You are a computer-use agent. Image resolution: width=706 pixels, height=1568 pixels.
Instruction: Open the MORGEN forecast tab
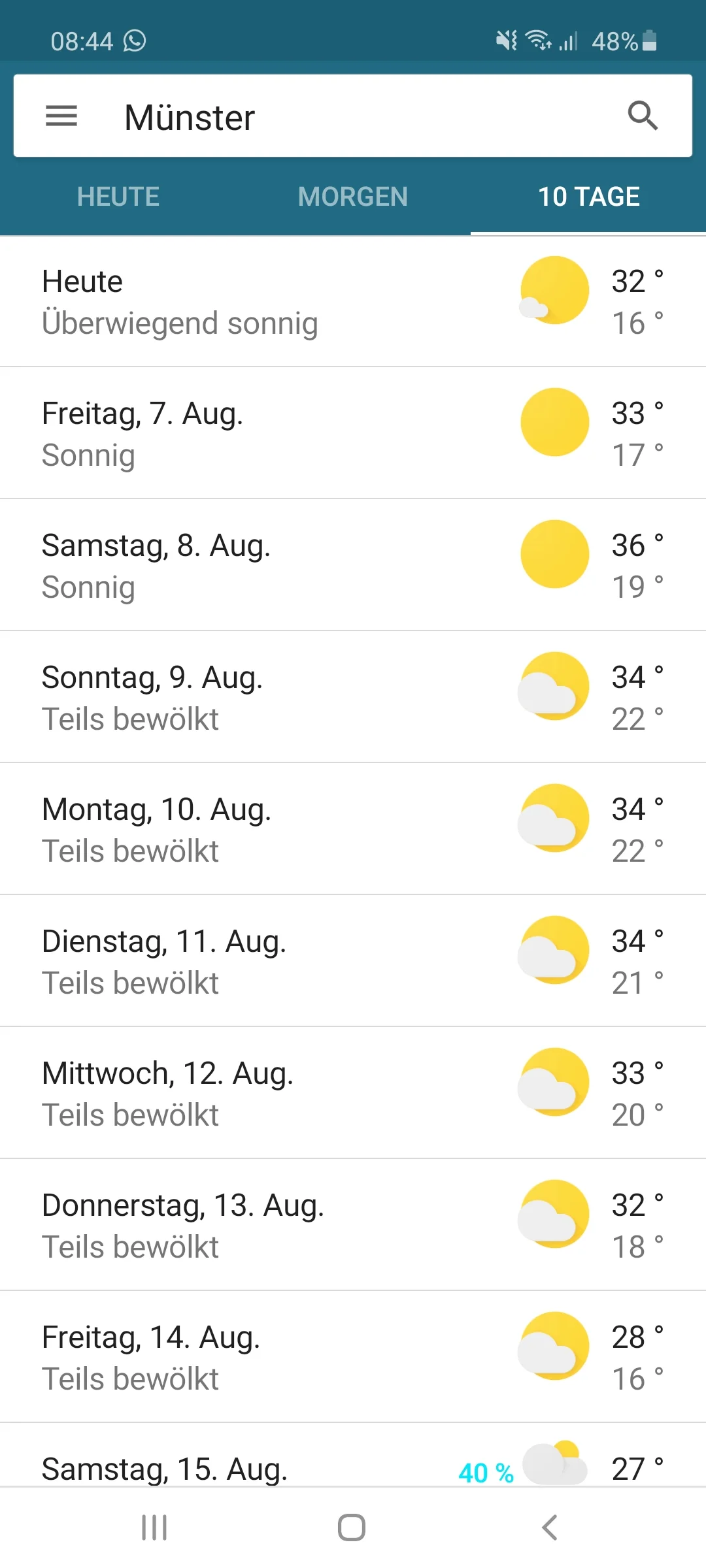click(352, 196)
